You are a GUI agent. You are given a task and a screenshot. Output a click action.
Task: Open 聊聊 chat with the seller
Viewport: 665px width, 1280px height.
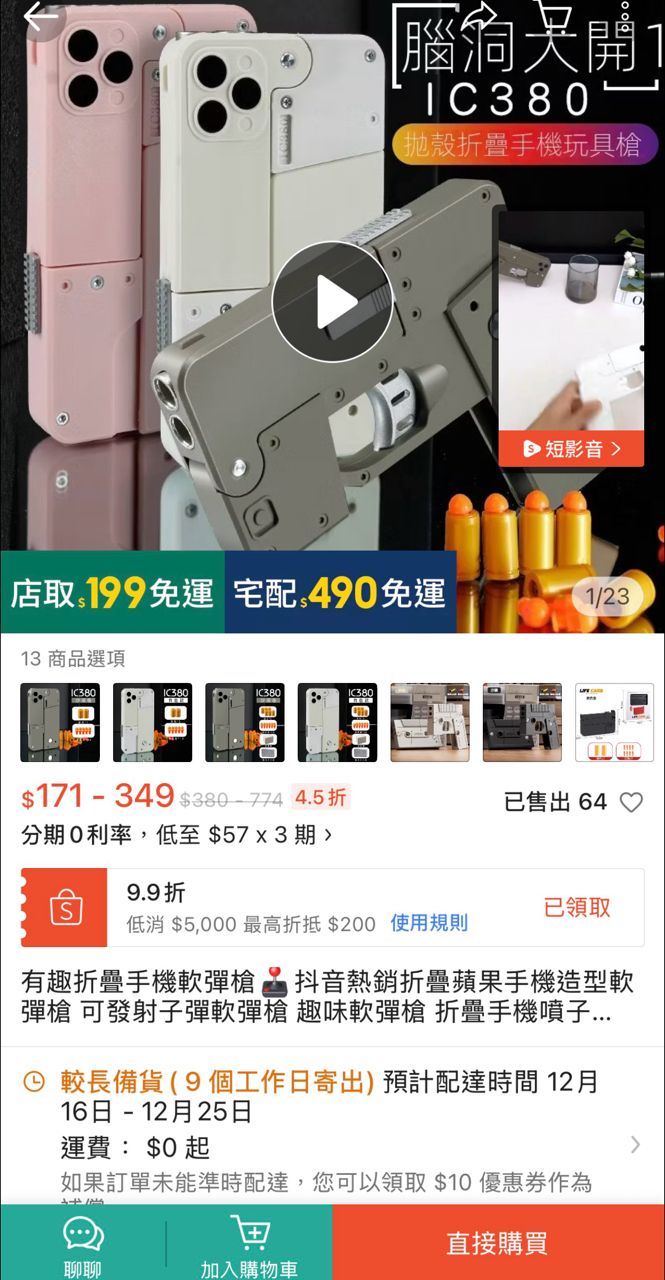[83, 1243]
